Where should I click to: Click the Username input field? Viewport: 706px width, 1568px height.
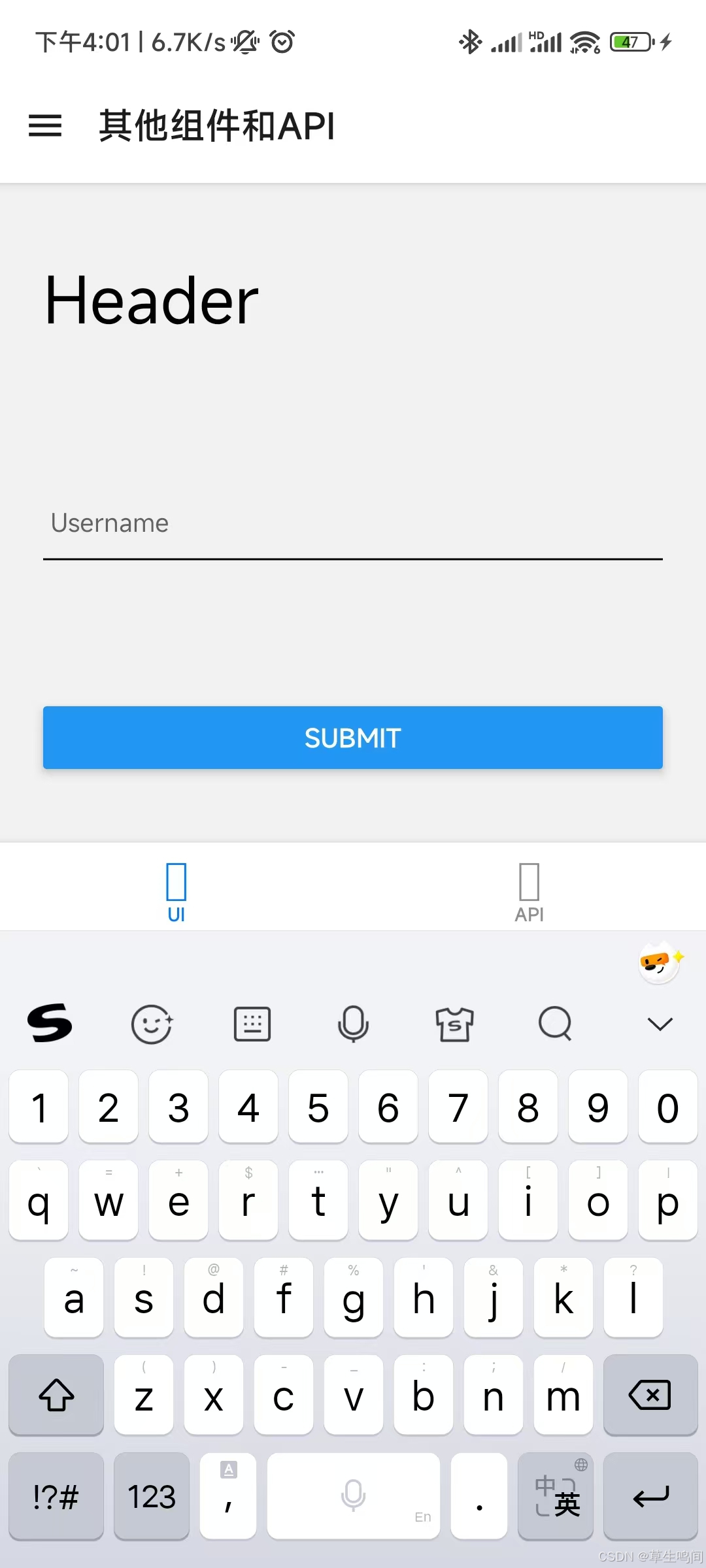pos(353,526)
